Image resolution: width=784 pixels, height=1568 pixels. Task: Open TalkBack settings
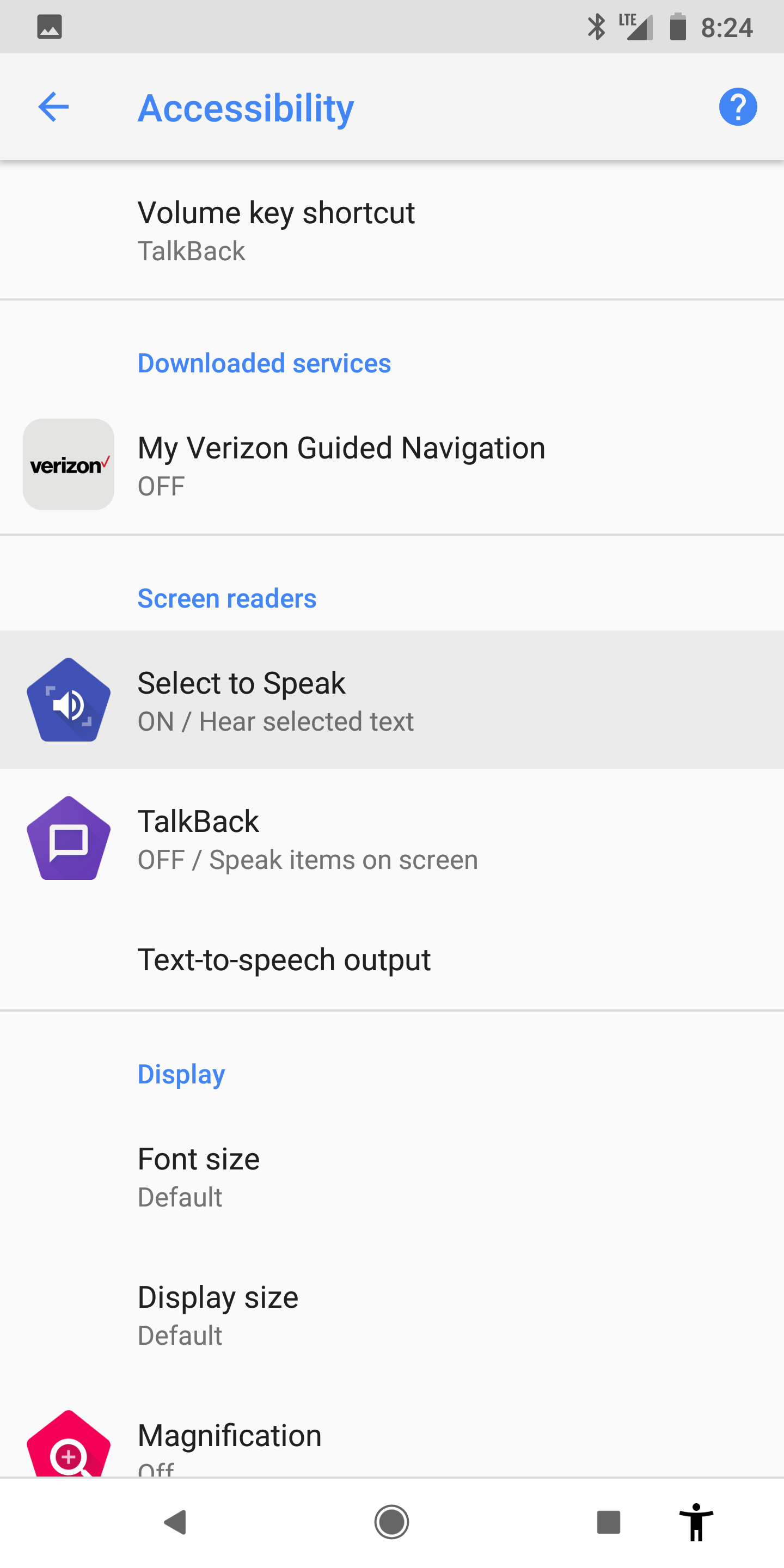point(392,837)
